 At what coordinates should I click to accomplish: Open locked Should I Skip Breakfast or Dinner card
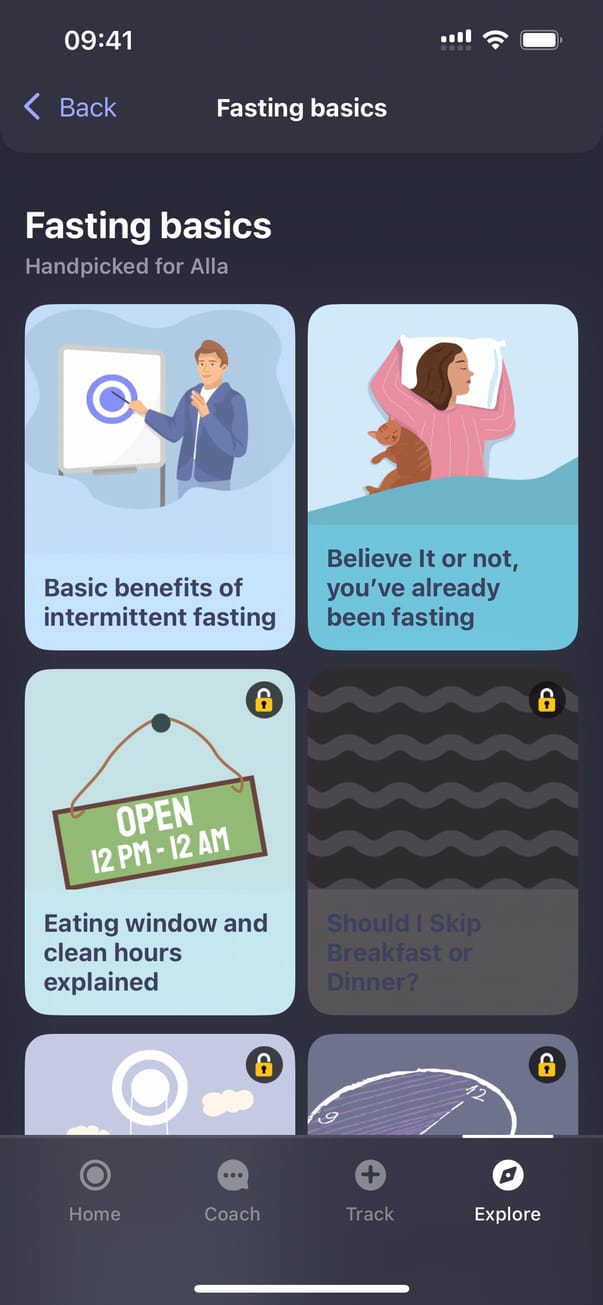[443, 842]
